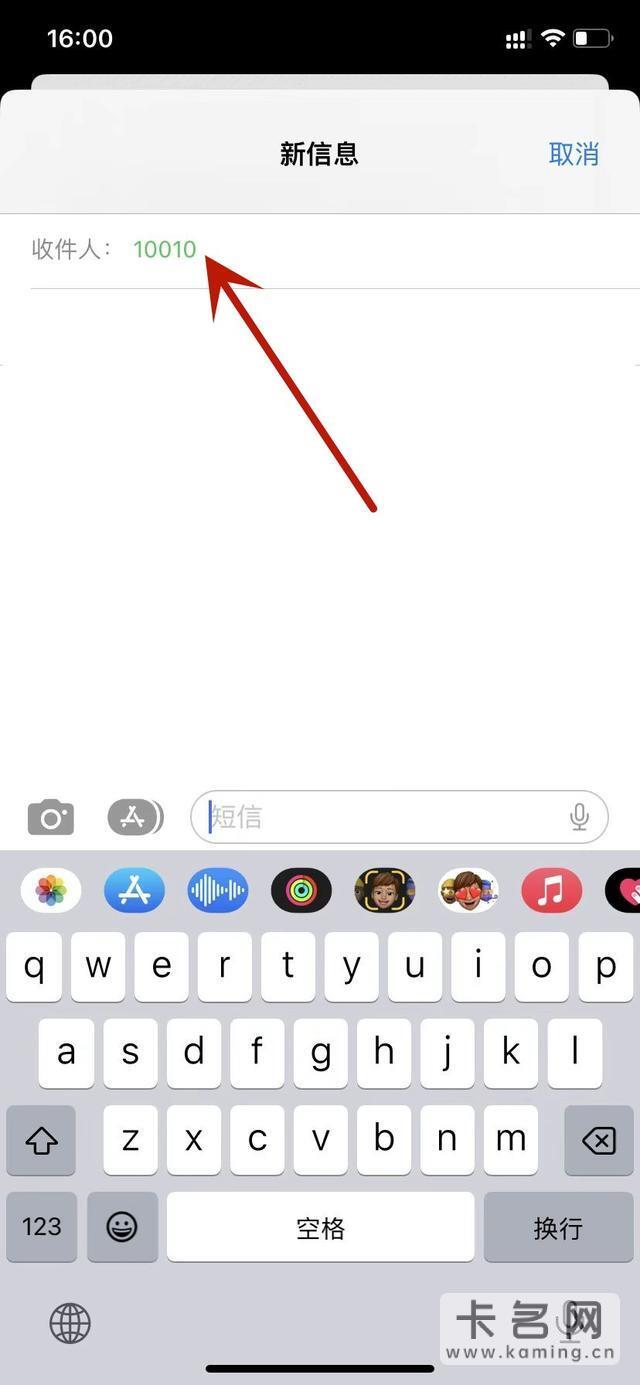This screenshot has width=640, height=1385.
Task: Open Fitness activity rings app
Action: [301, 889]
